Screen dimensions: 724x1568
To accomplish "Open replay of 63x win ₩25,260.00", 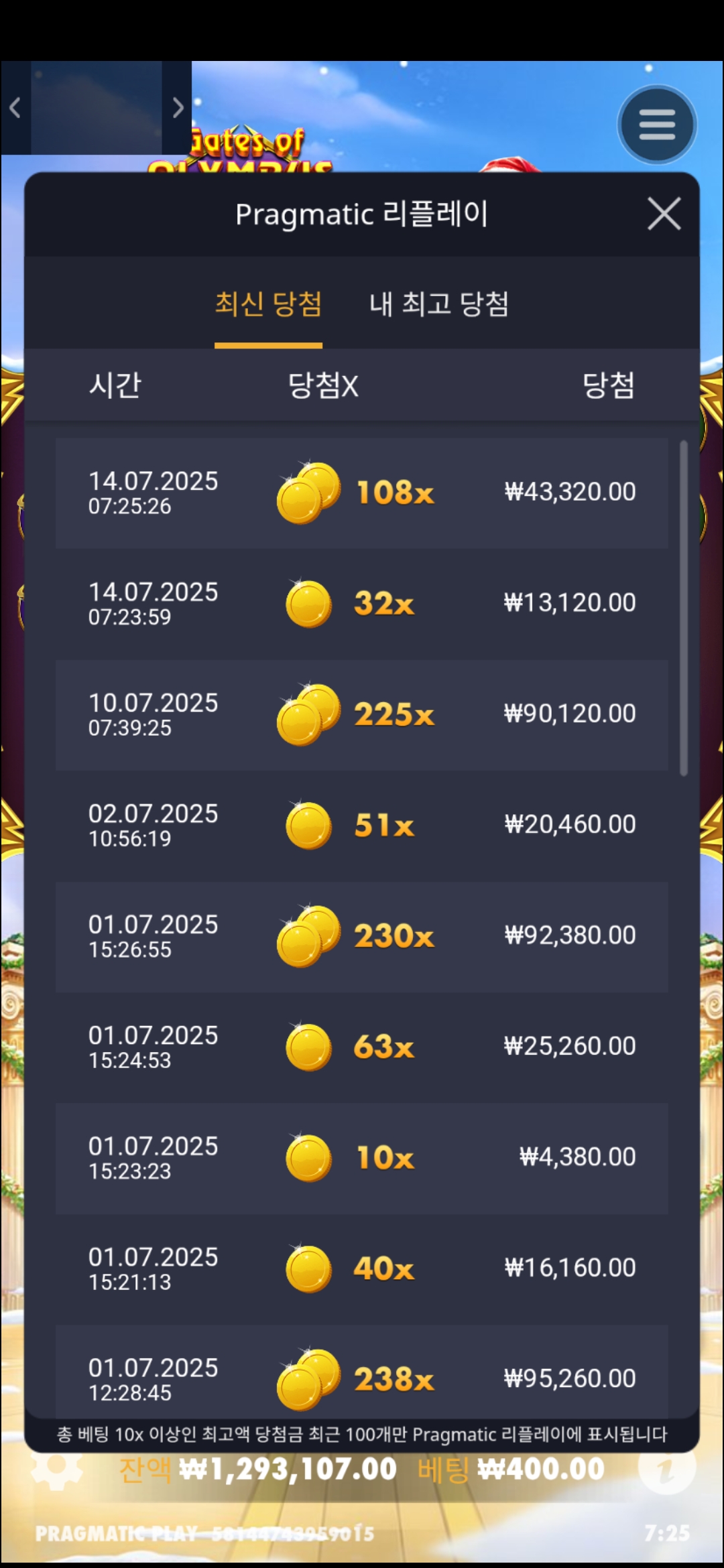I will pyautogui.click(x=361, y=1047).
